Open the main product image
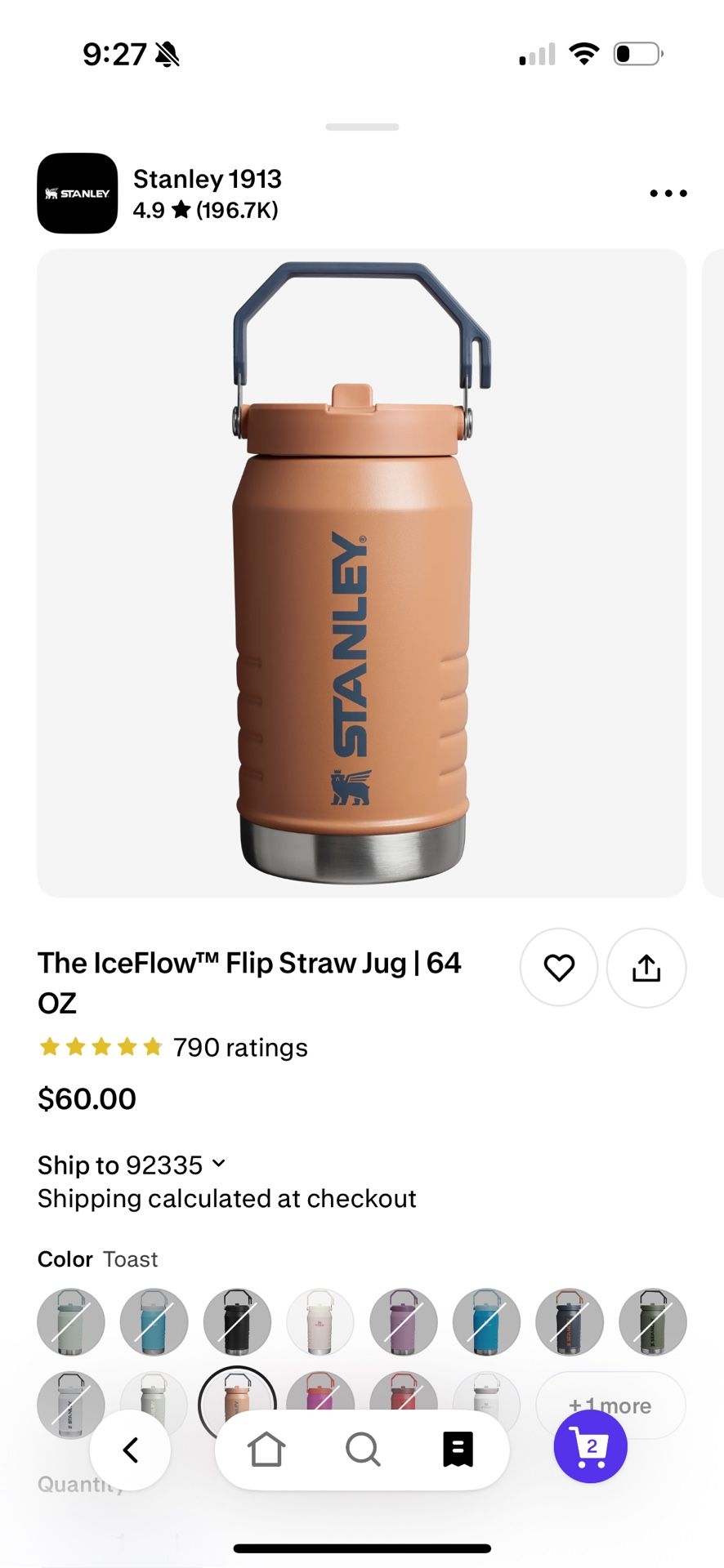 coord(362,573)
